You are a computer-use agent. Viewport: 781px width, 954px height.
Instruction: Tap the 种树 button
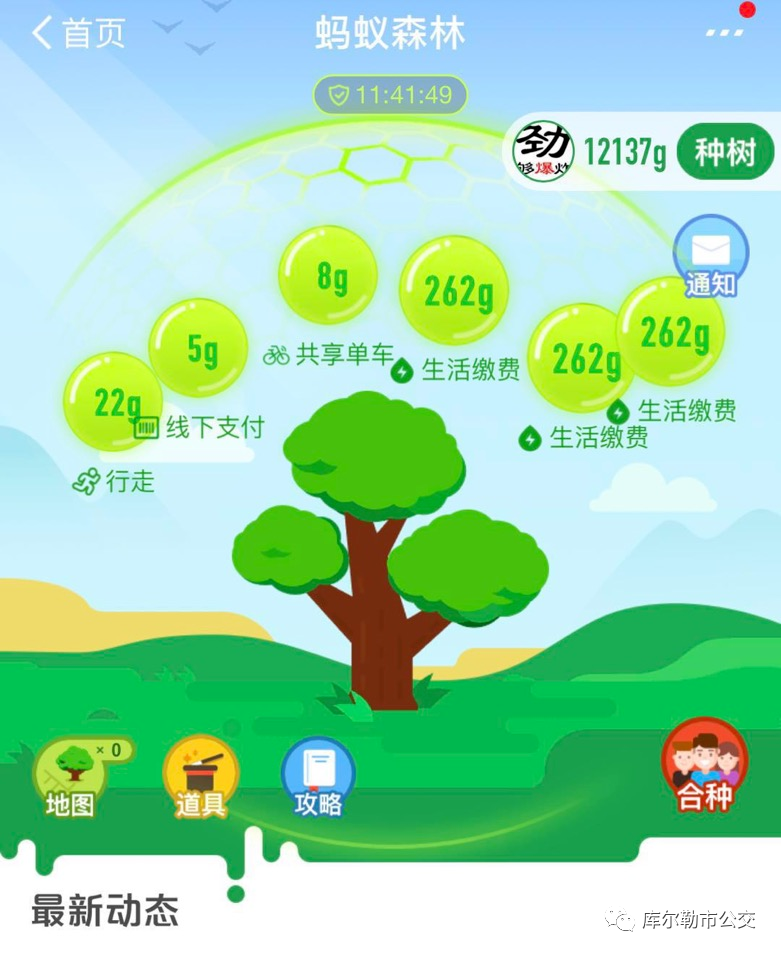(x=725, y=153)
